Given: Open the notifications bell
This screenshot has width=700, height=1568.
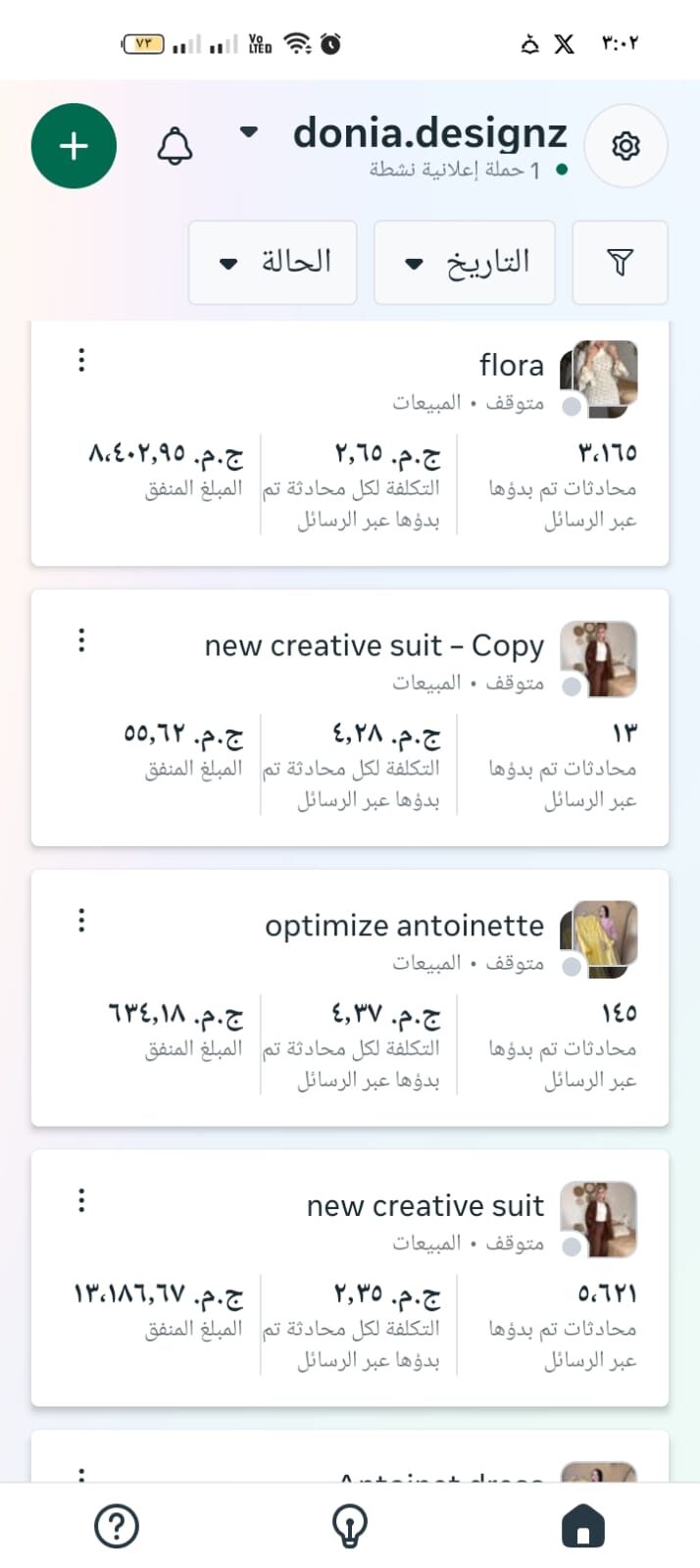Looking at the screenshot, I should (175, 146).
